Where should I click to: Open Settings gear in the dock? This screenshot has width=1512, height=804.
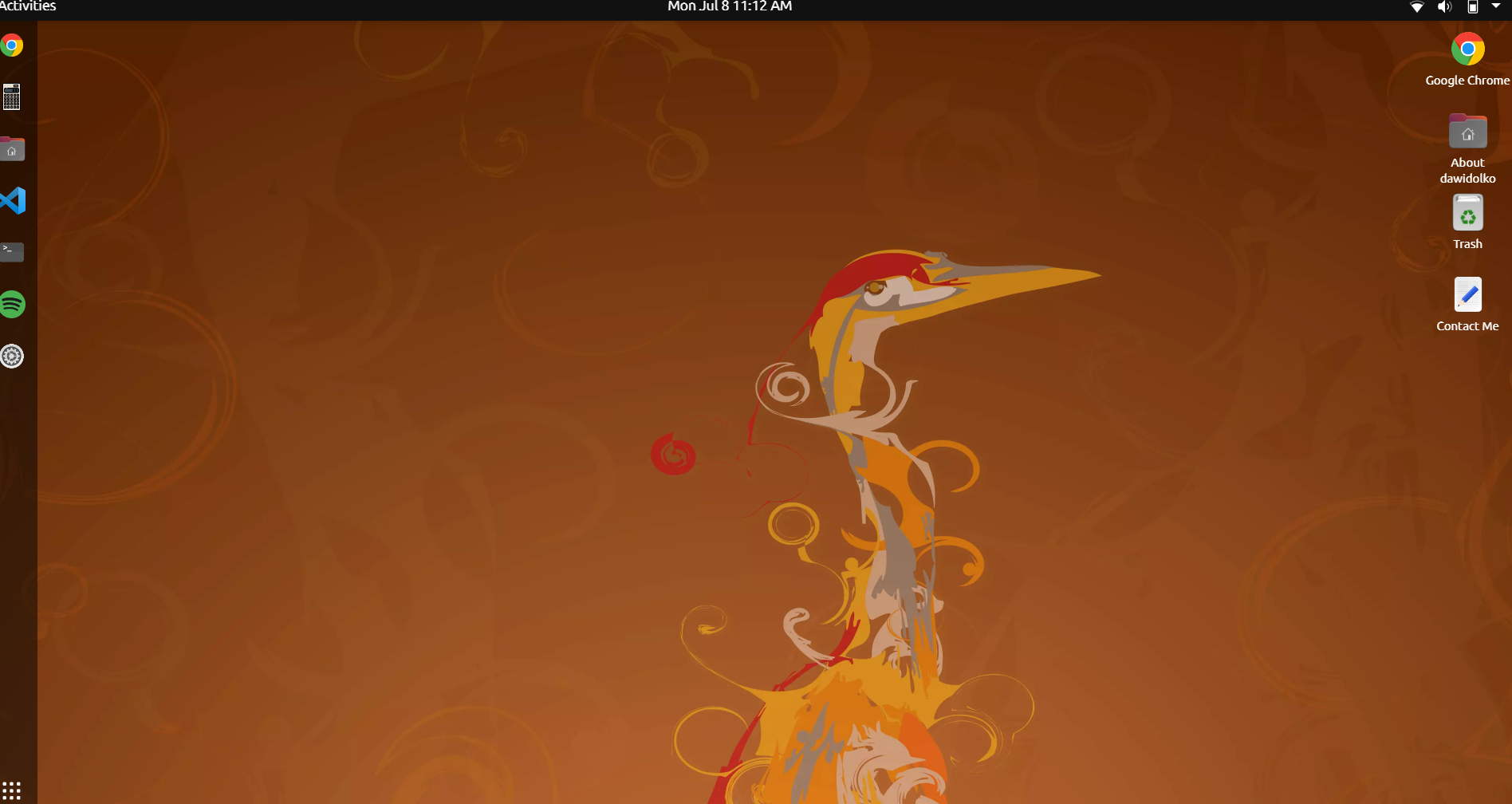pos(12,356)
